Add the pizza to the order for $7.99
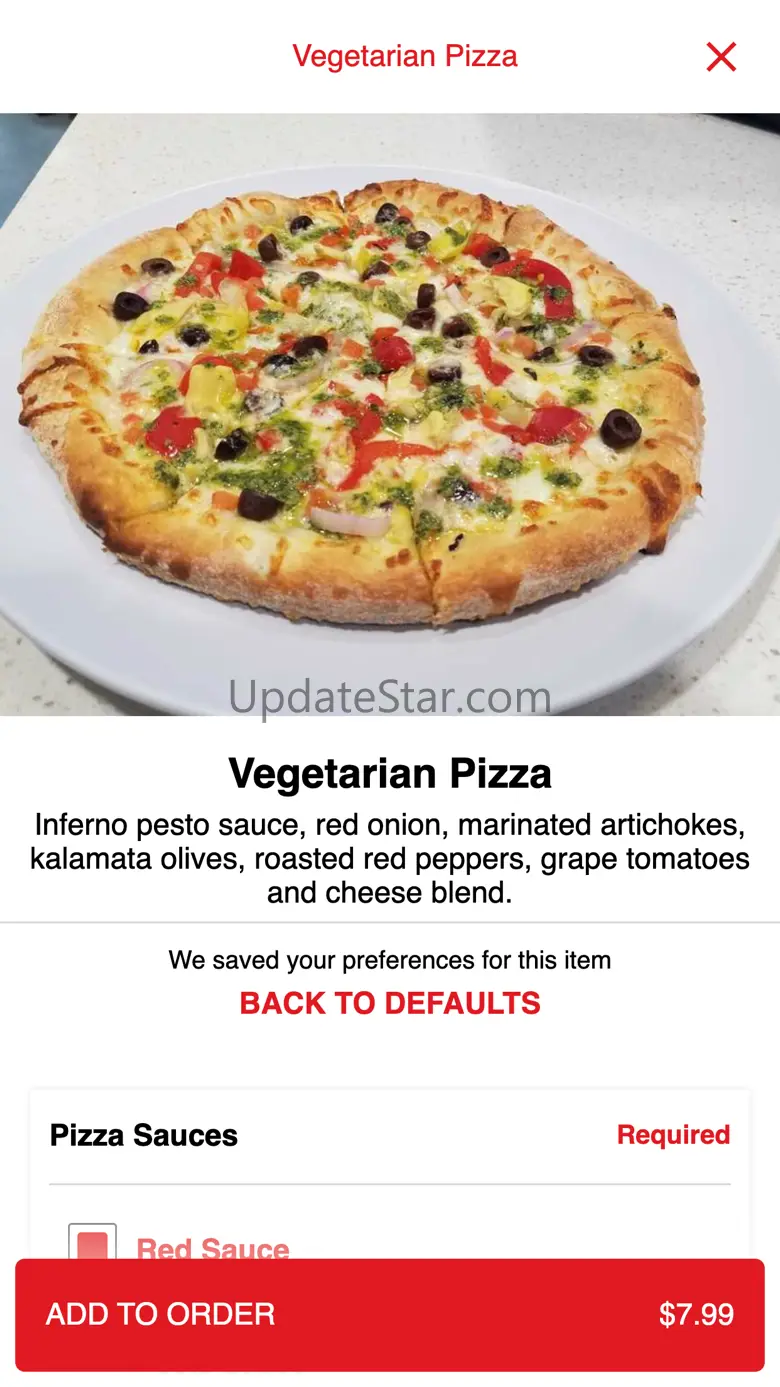This screenshot has width=780, height=1387. 390,1314
